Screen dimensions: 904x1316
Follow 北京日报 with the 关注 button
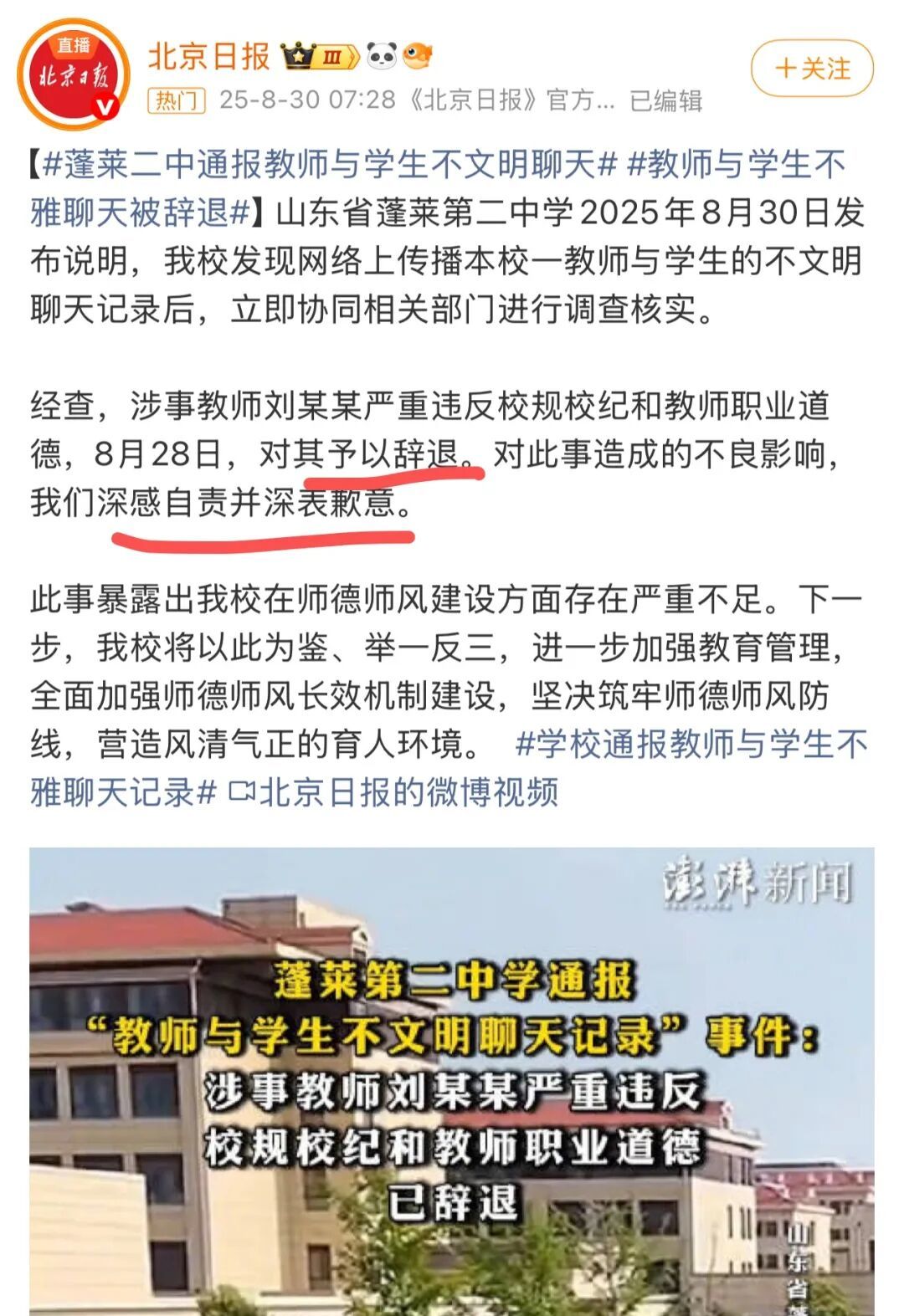pos(812,69)
